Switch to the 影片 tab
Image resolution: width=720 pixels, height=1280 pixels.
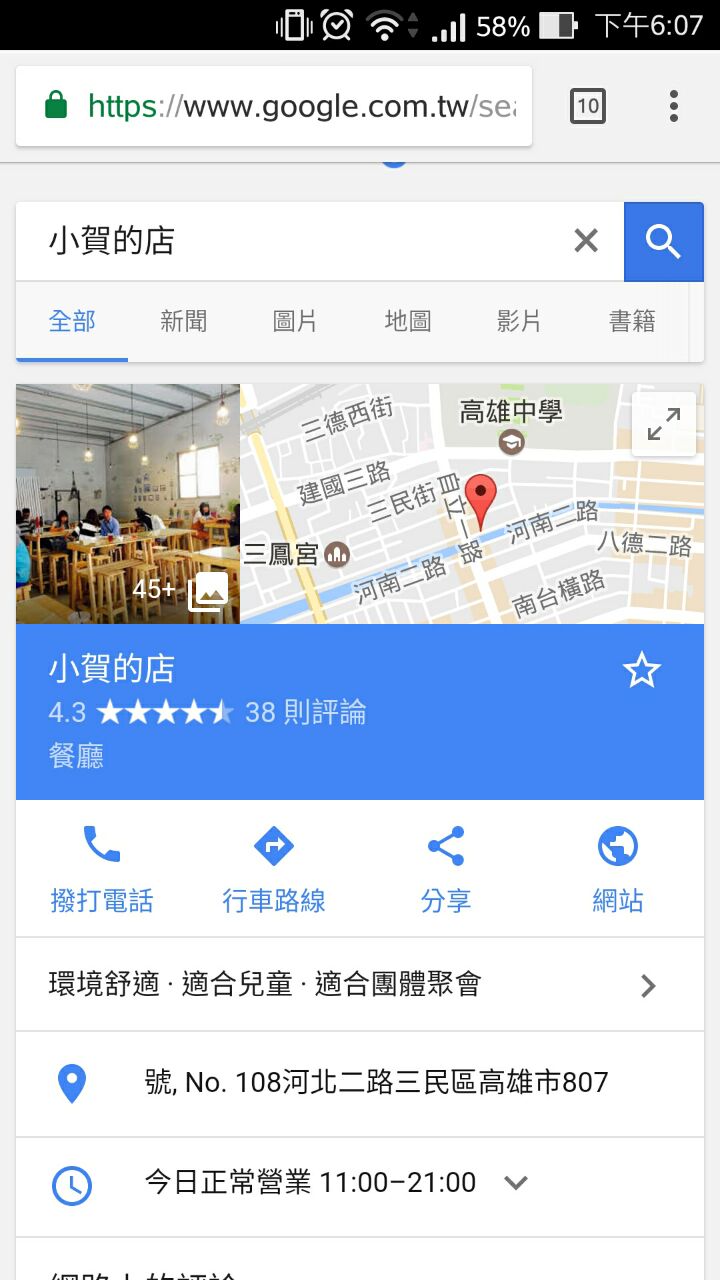tap(519, 321)
